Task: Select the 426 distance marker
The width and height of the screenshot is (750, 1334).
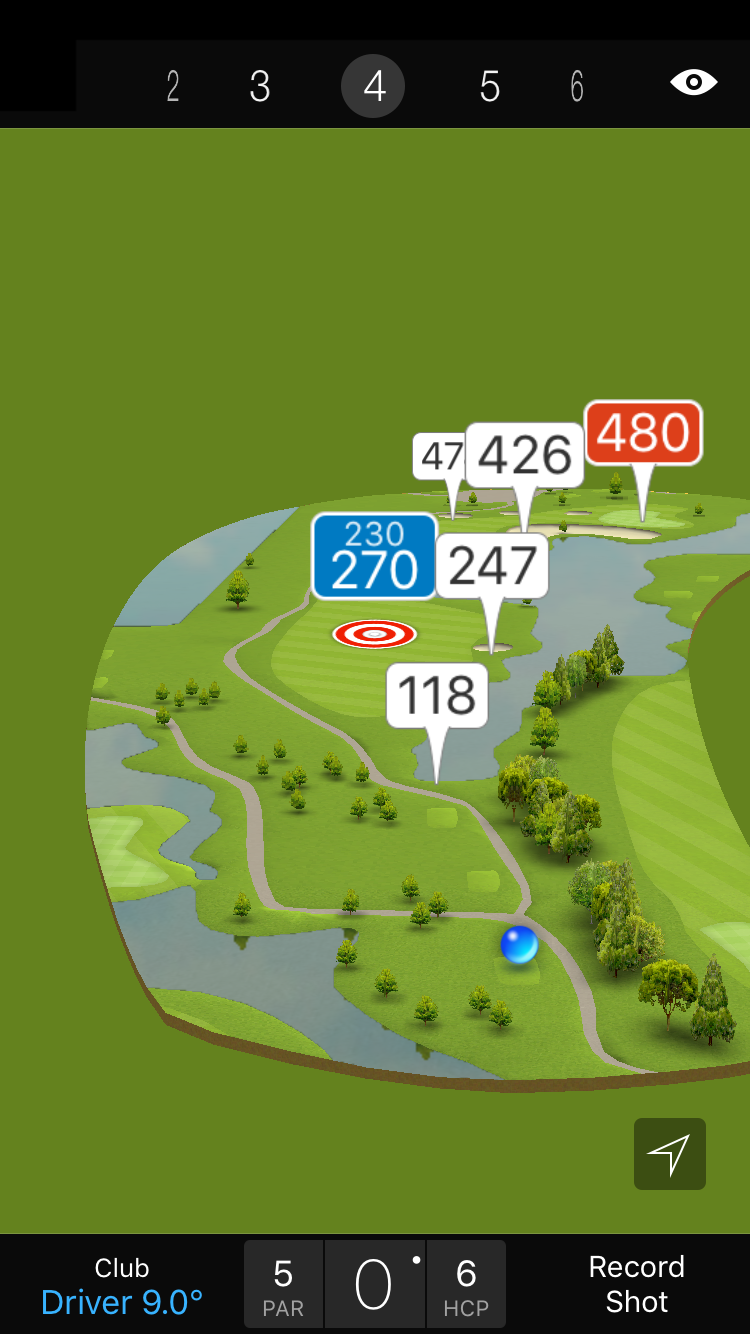Action: 525,456
